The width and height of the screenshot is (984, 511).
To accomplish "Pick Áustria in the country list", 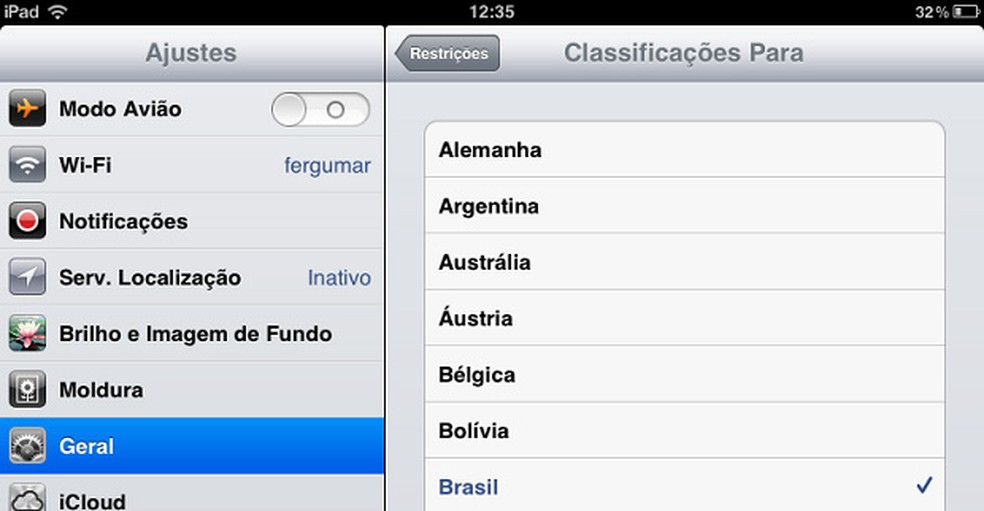I will pos(684,318).
